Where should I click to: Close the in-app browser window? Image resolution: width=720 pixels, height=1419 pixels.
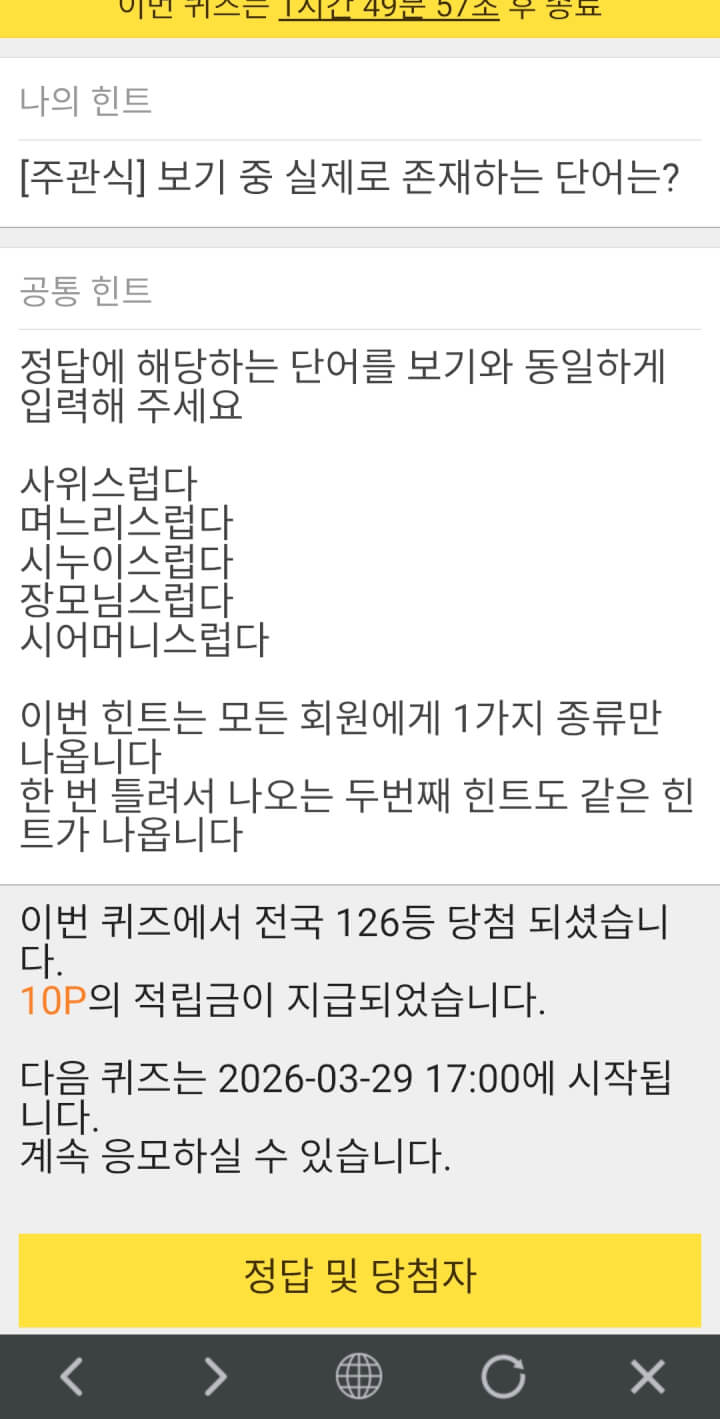coord(647,1377)
